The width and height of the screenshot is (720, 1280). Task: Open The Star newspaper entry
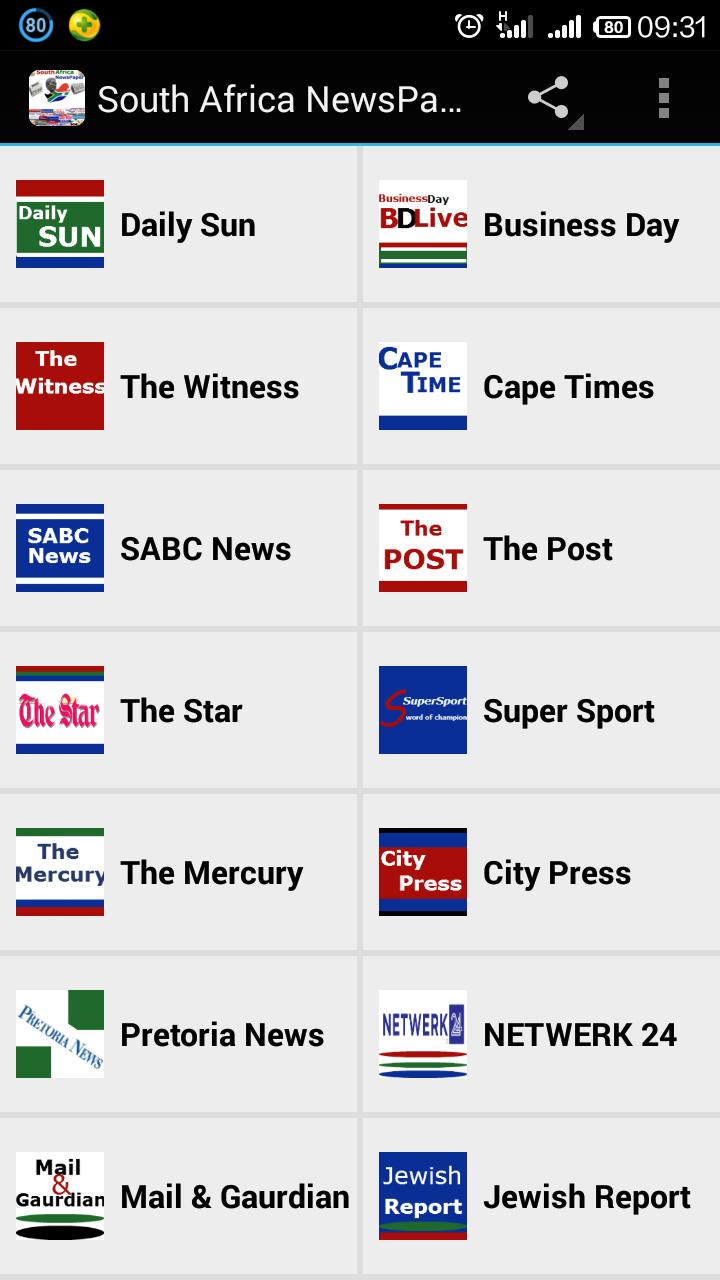pos(180,710)
